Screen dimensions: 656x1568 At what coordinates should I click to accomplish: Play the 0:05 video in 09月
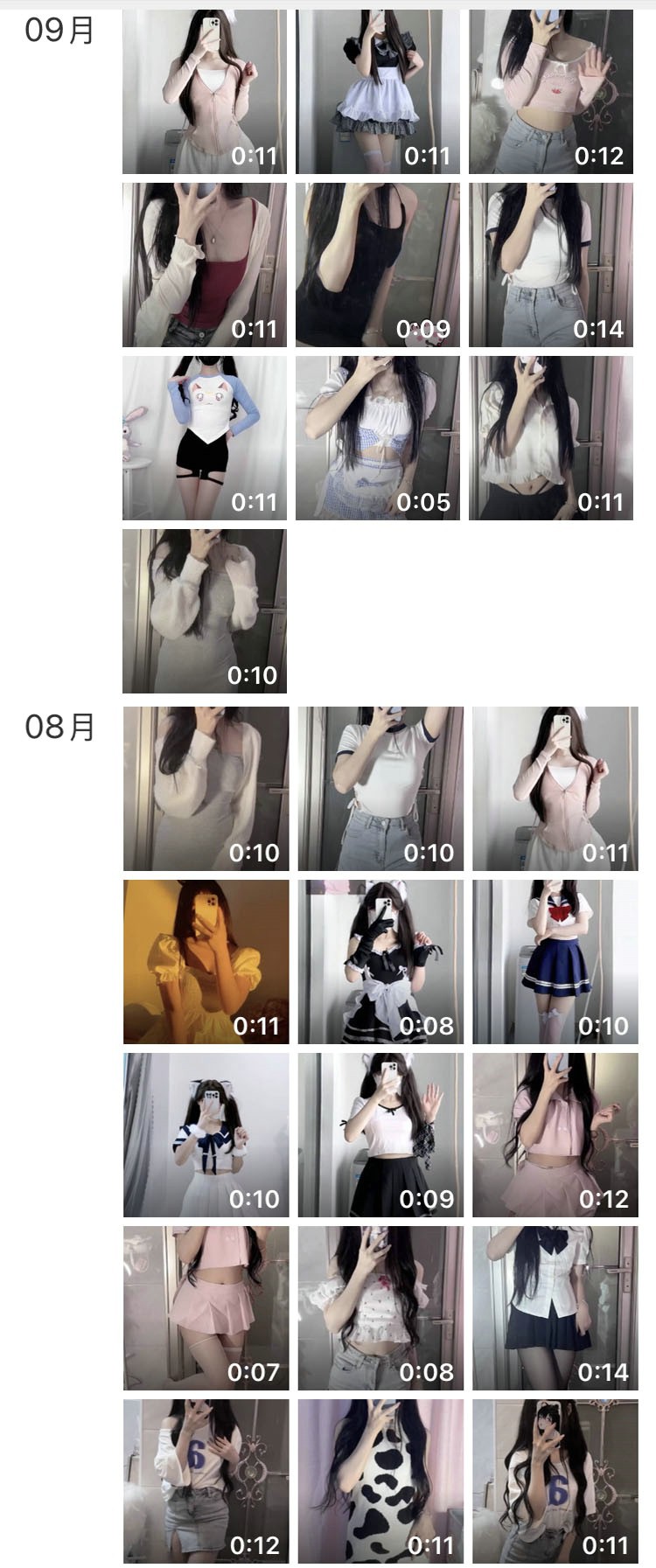click(377, 438)
